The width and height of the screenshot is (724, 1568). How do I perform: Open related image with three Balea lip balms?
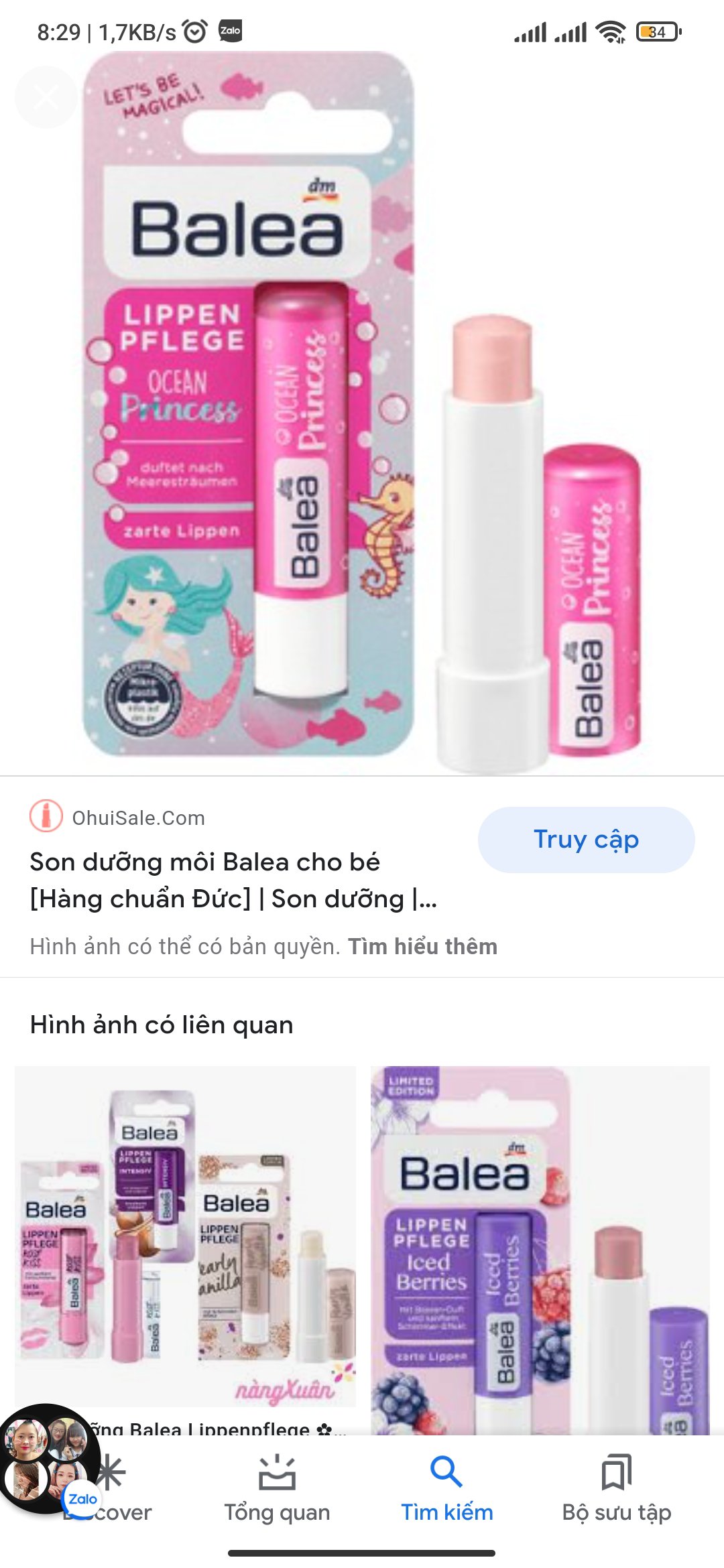[185, 1236]
